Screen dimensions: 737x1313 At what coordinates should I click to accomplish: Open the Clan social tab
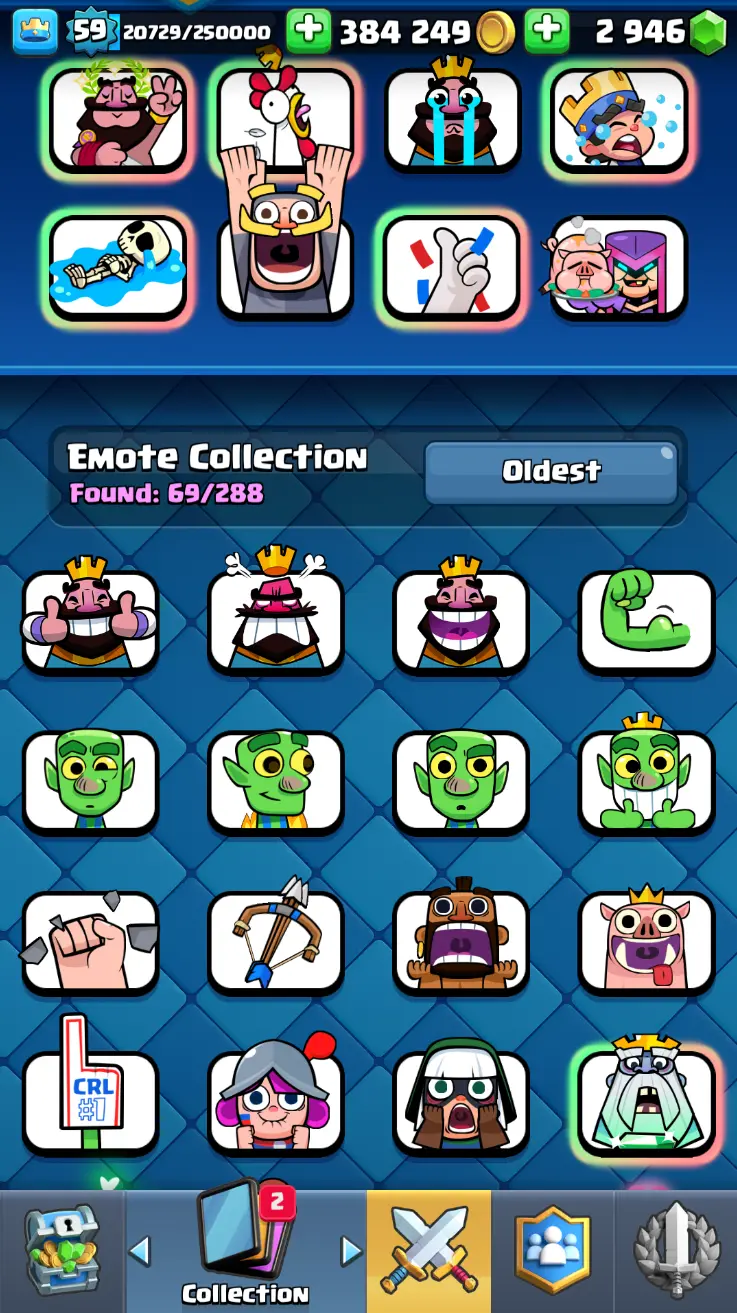(552, 1250)
